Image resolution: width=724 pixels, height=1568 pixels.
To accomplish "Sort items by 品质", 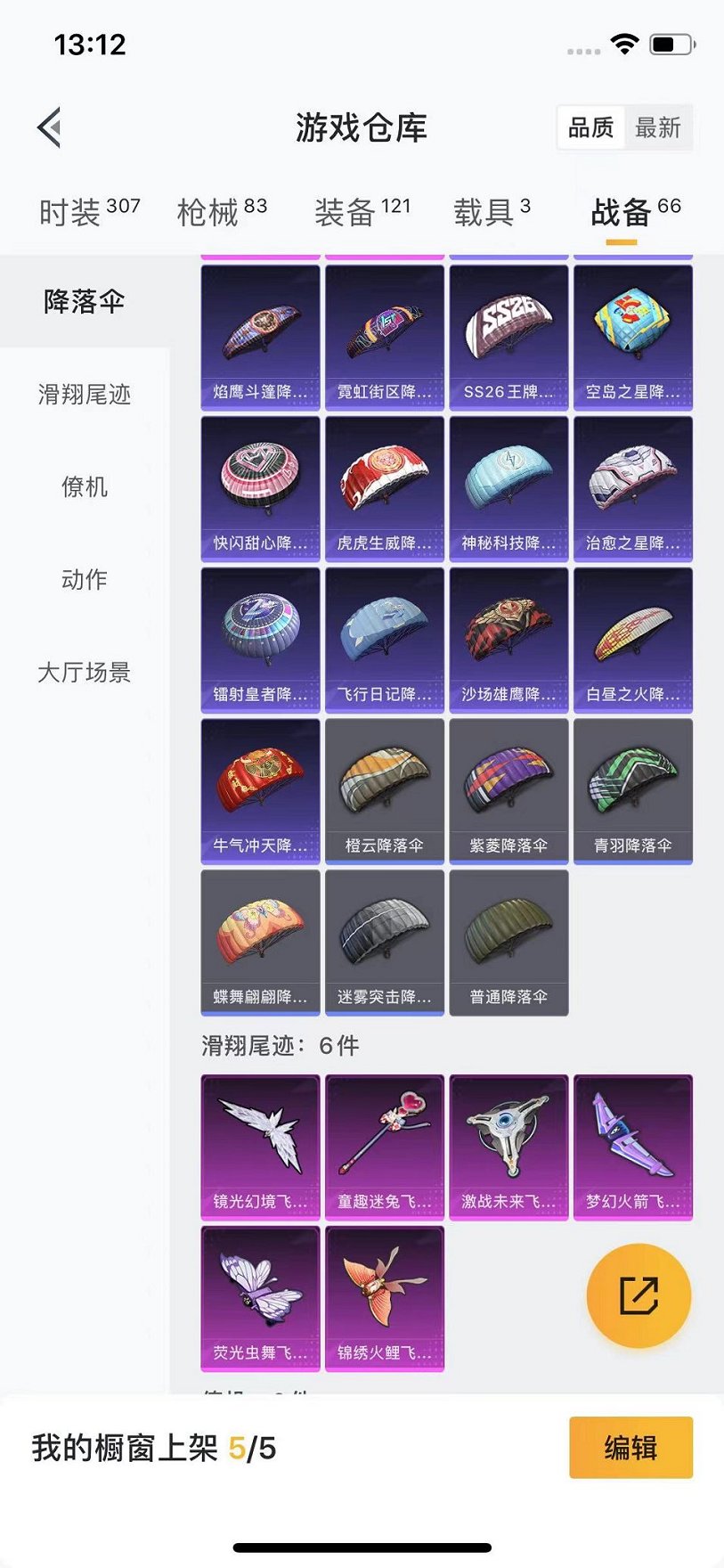I will (x=590, y=128).
